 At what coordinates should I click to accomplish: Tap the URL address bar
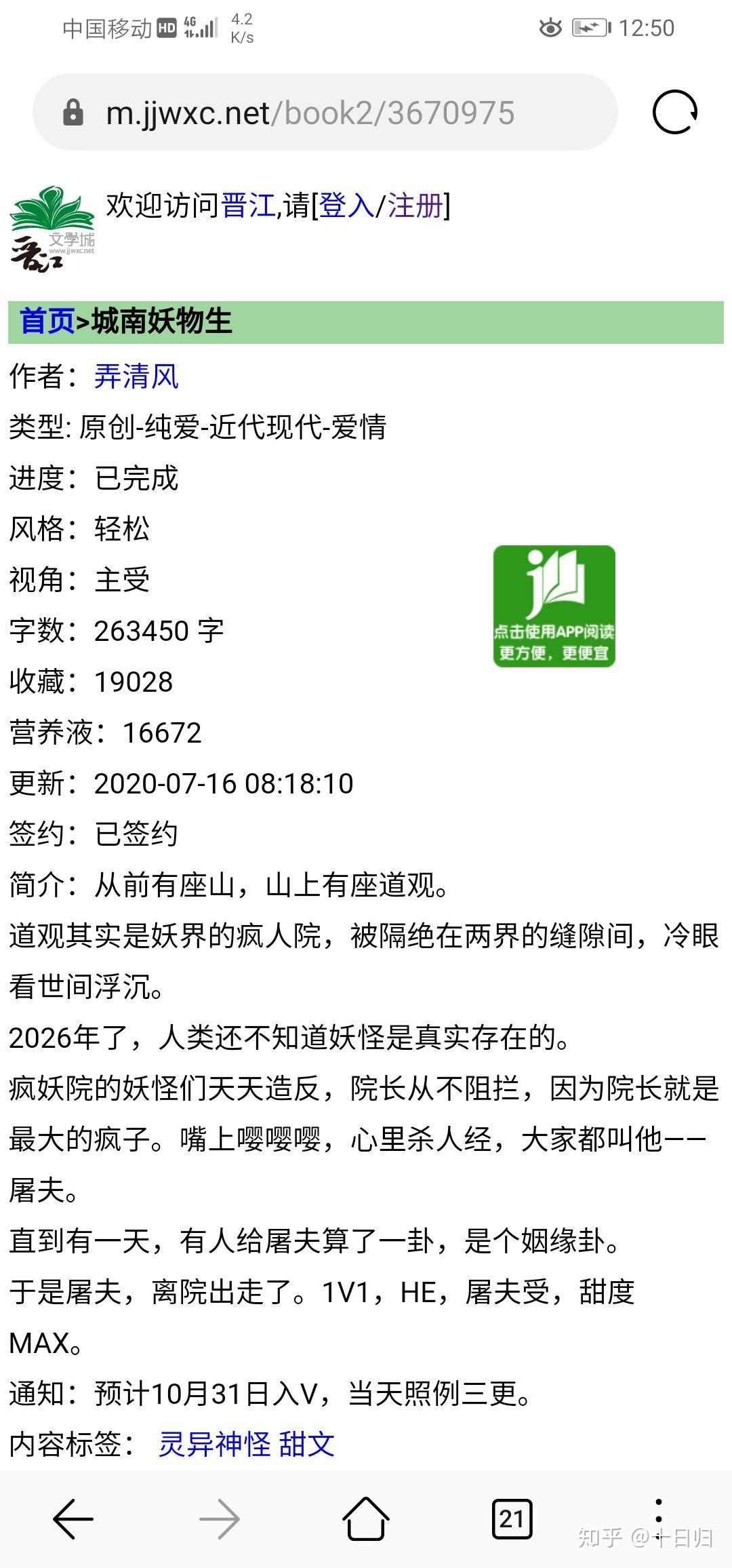click(325, 113)
